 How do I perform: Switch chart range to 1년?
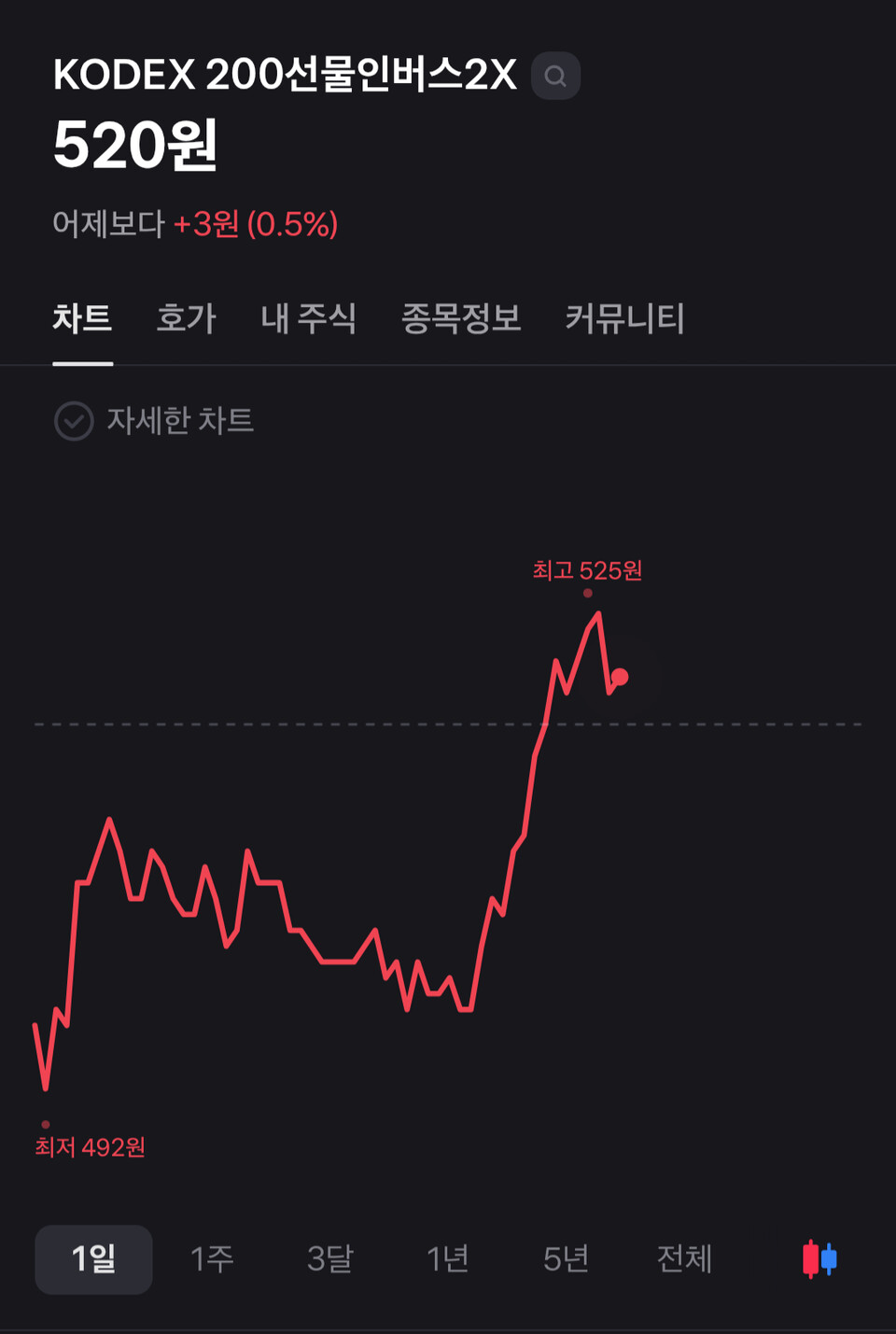coord(448,1259)
